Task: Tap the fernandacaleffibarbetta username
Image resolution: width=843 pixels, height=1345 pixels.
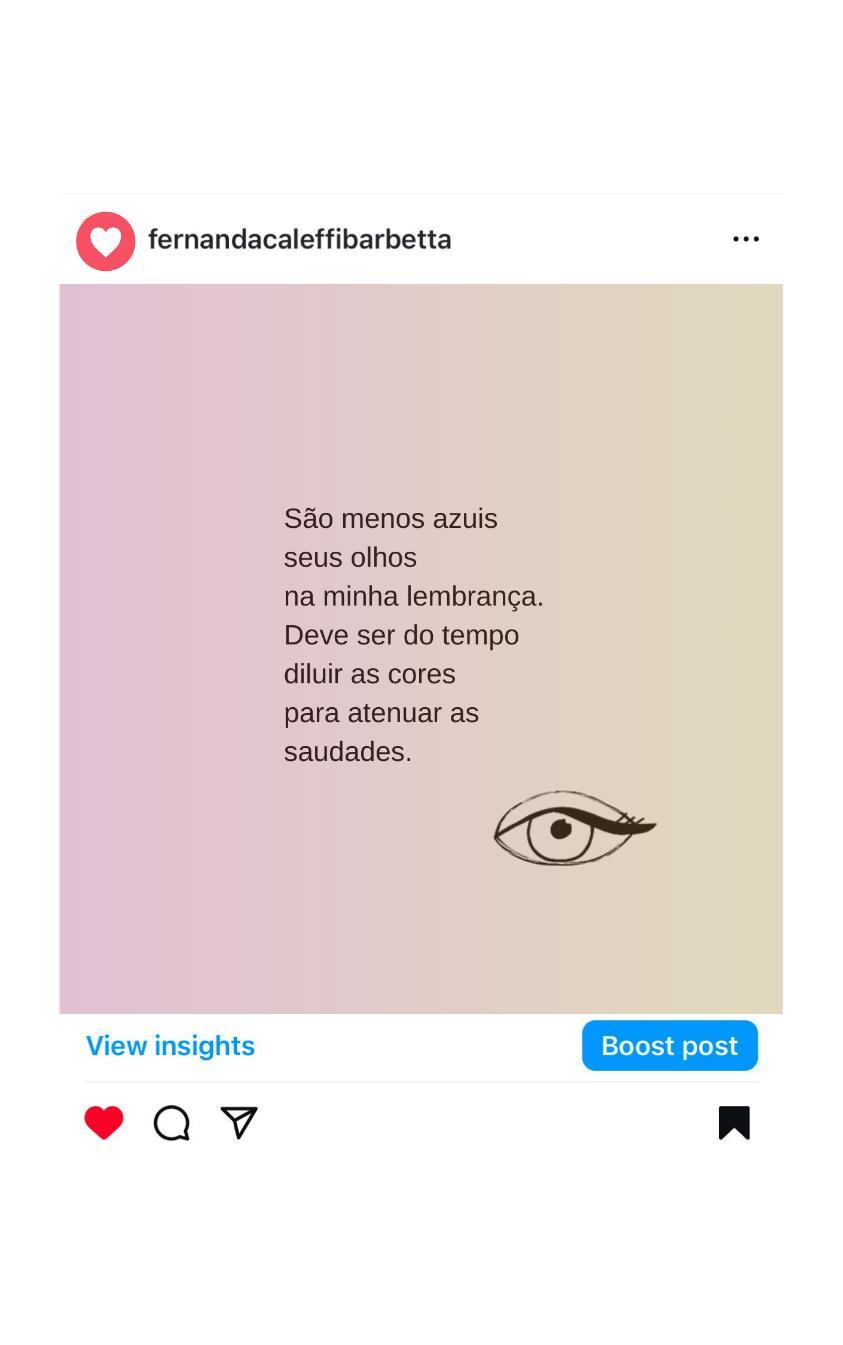Action: pos(299,240)
